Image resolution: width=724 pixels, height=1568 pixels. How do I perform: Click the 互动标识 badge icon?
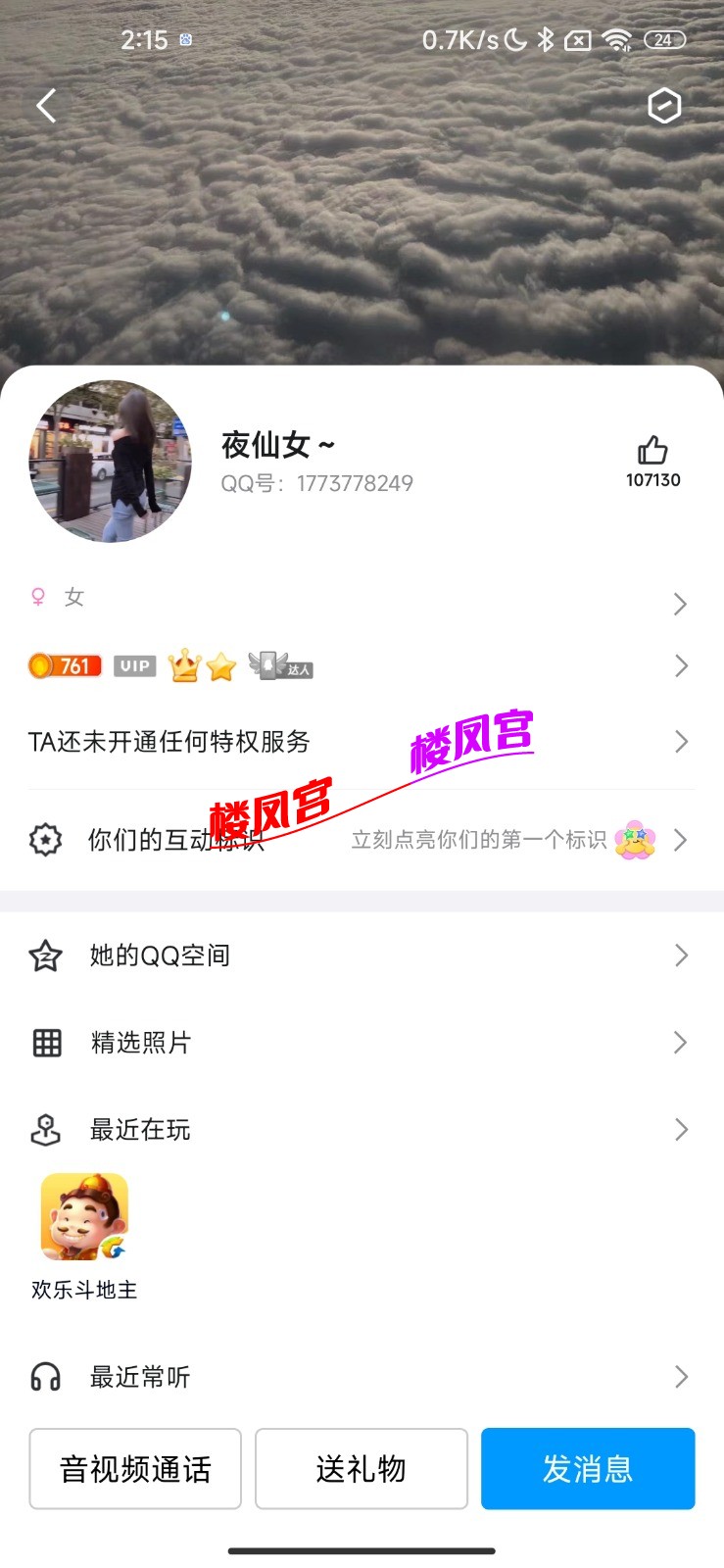[44, 840]
